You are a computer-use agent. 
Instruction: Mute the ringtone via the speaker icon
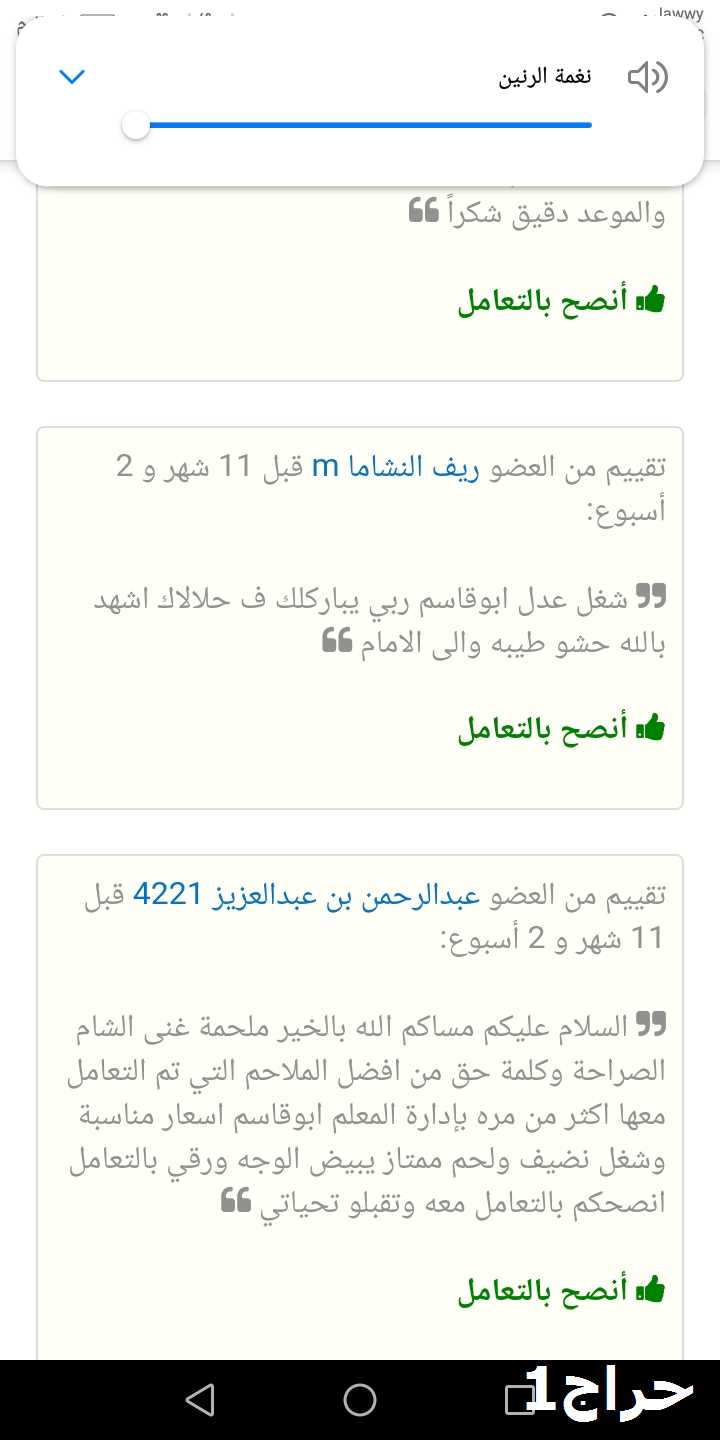647,77
